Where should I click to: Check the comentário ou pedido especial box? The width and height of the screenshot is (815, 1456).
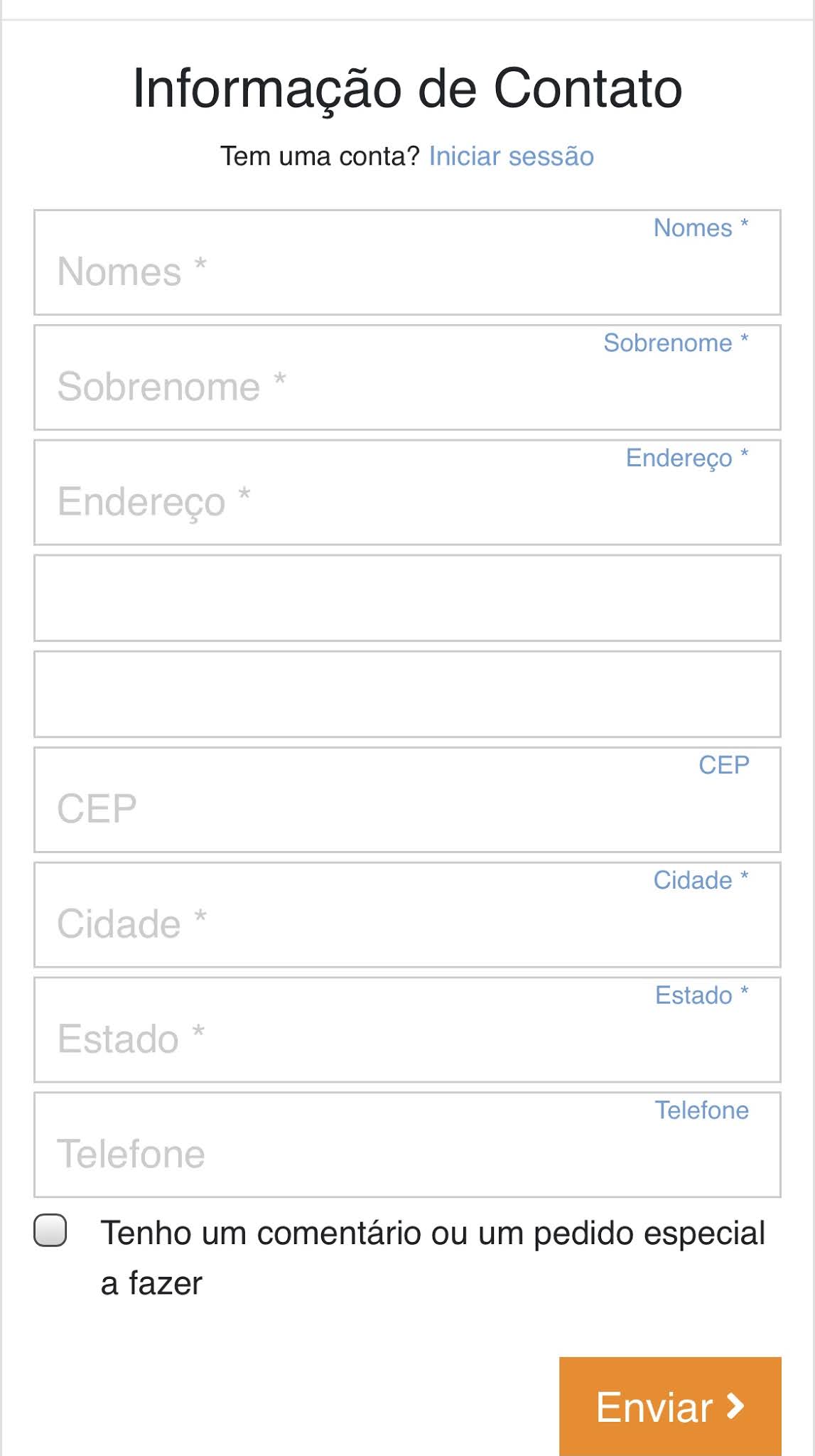click(50, 1231)
